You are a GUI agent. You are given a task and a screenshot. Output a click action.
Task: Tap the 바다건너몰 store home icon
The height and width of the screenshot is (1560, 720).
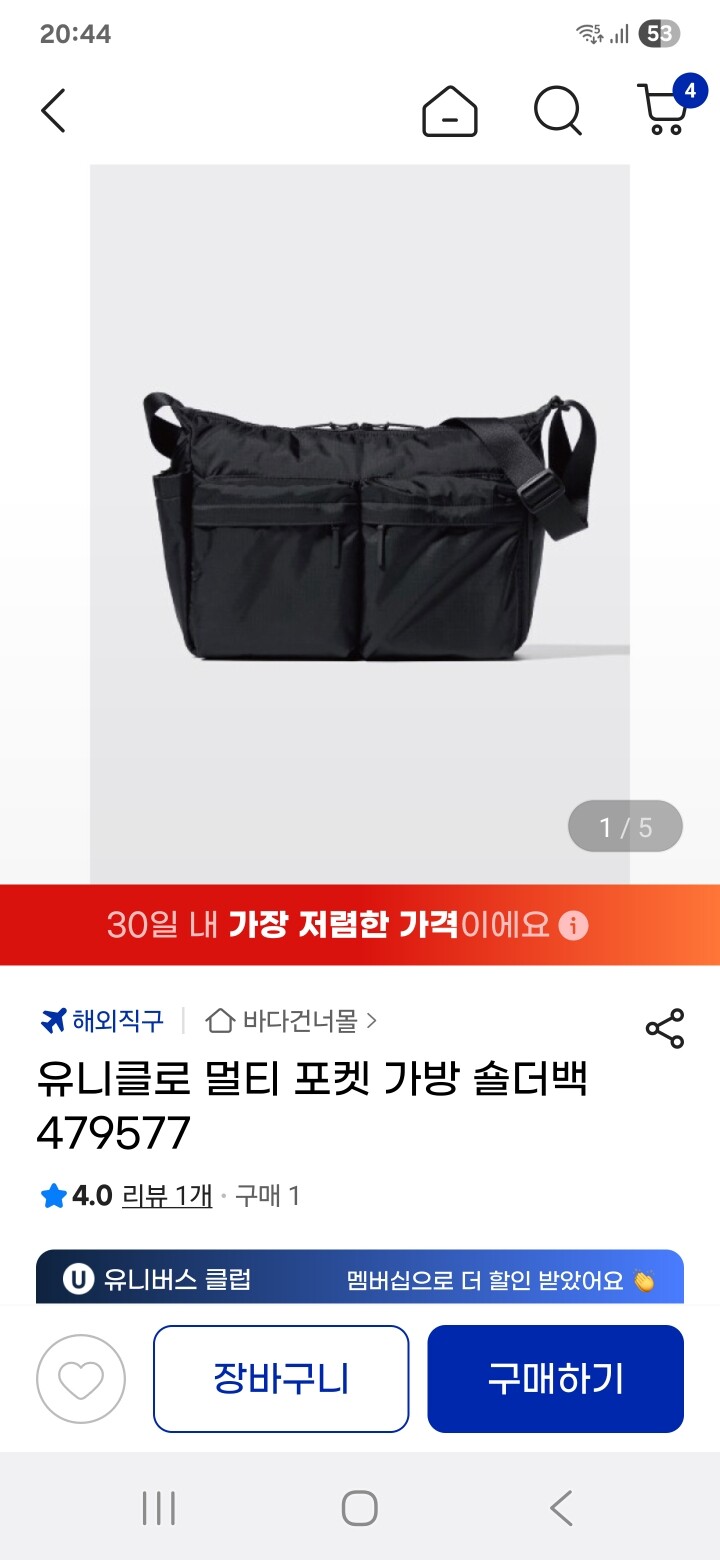223,1021
